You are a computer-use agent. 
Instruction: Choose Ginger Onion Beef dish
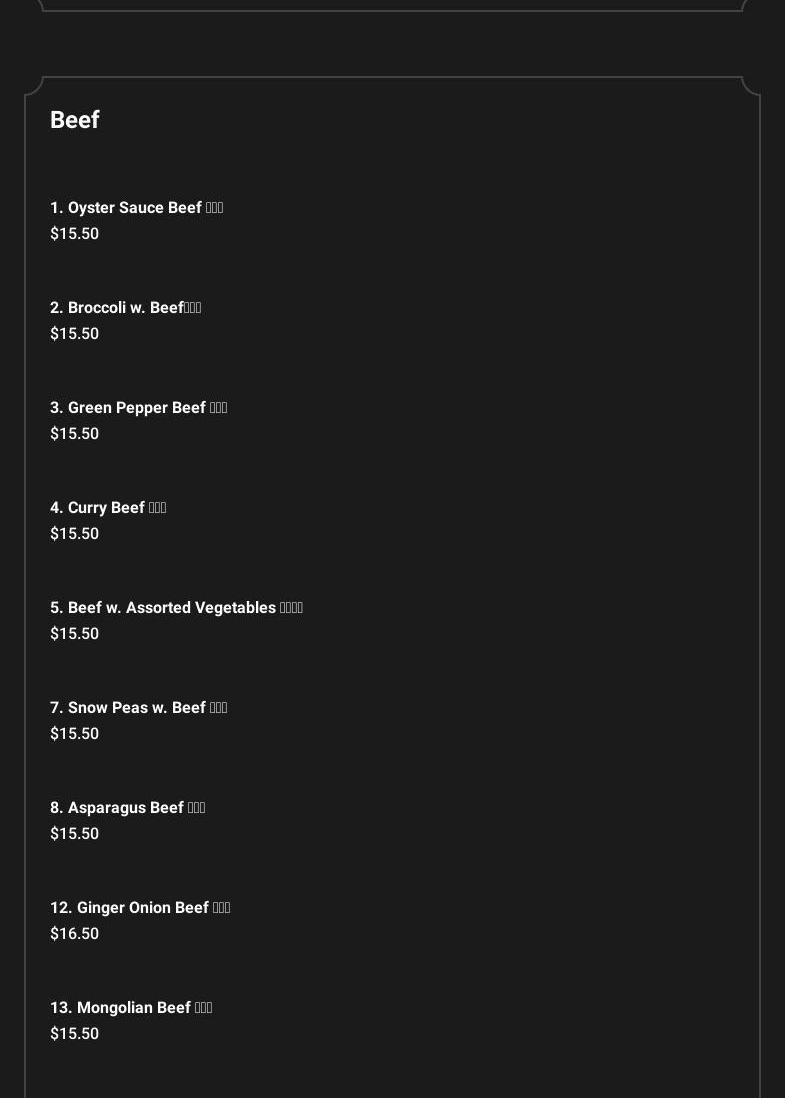[x=140, y=908]
